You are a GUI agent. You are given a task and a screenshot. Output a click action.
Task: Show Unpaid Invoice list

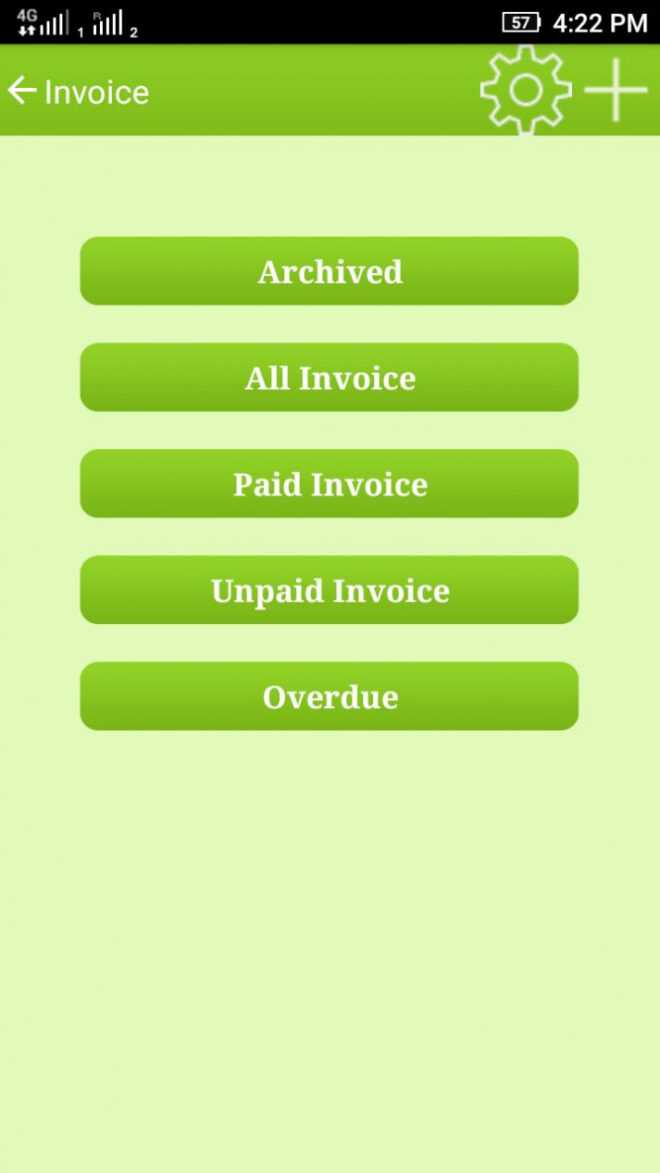click(x=329, y=589)
